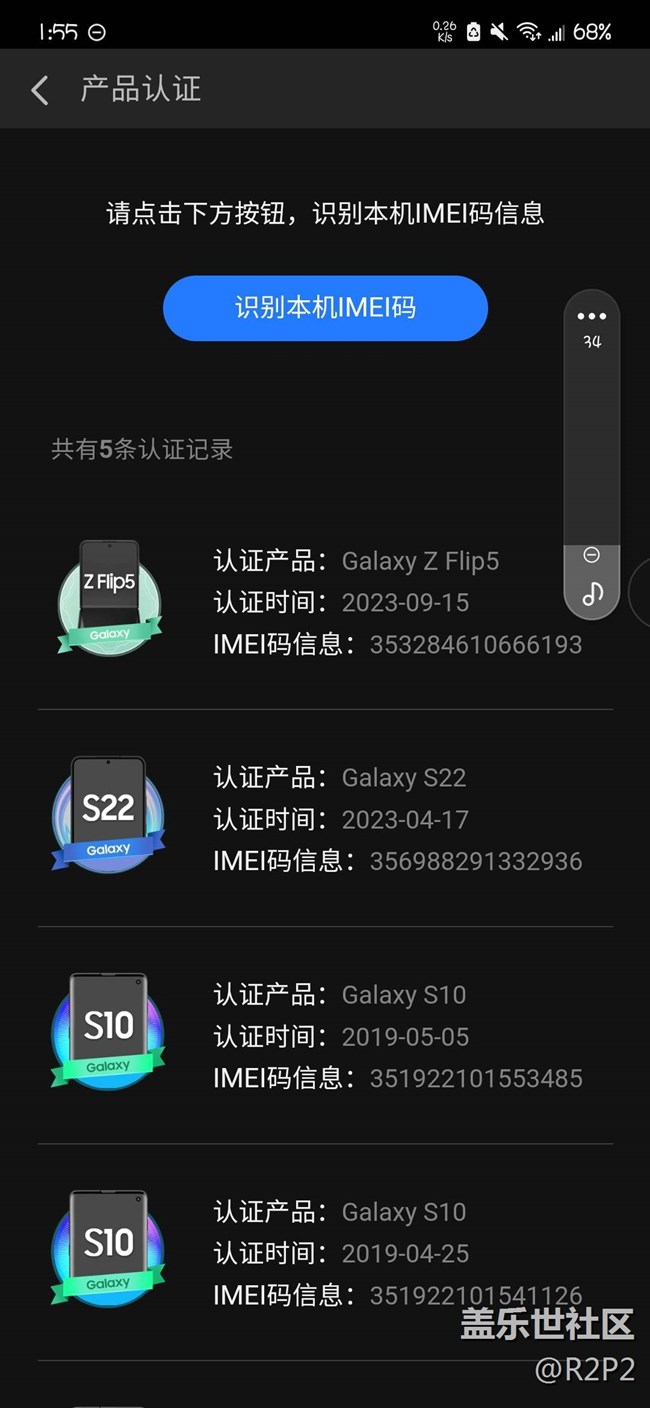
Task: Tap the 识别本机IMEI码 button
Action: [325, 307]
